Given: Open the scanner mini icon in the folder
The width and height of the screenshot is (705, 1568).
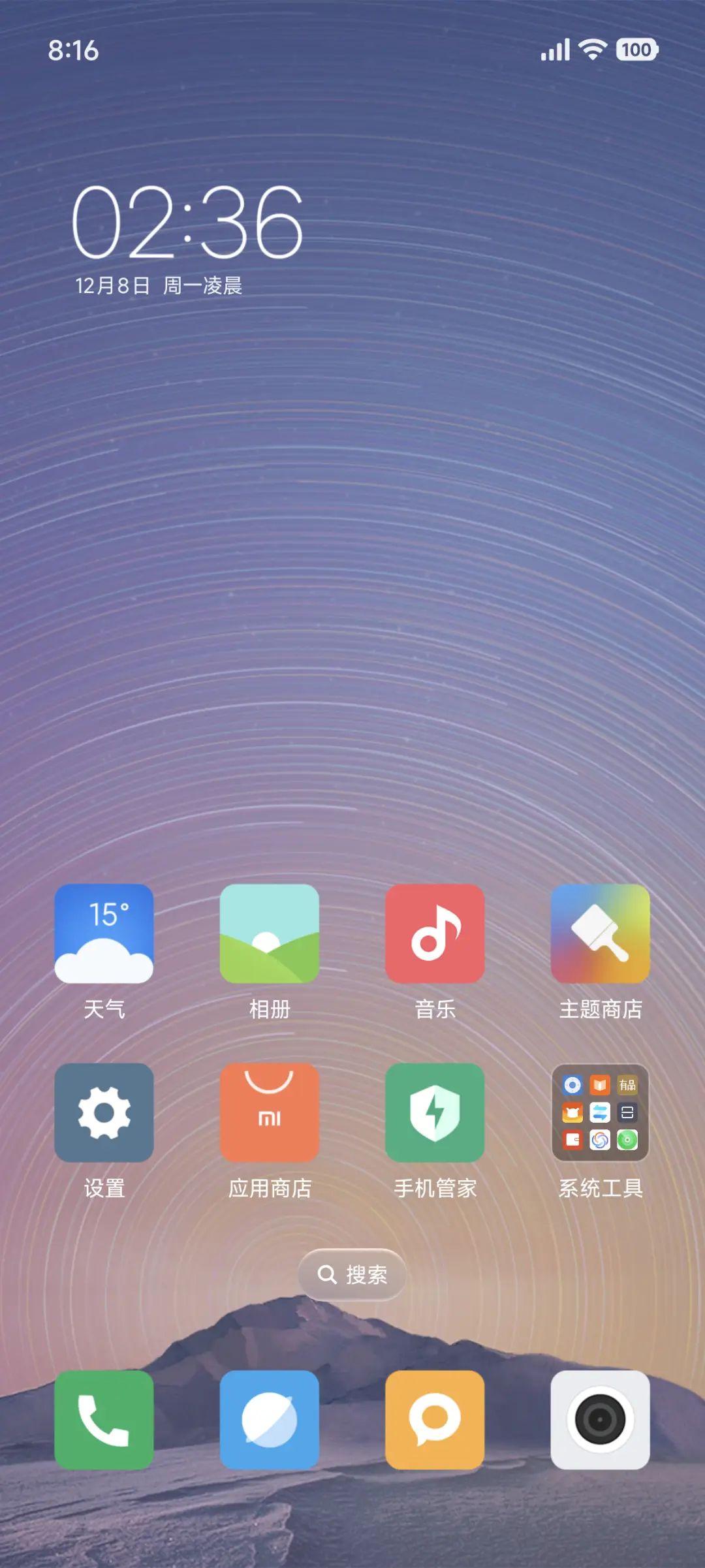Looking at the screenshot, I should 627,1111.
